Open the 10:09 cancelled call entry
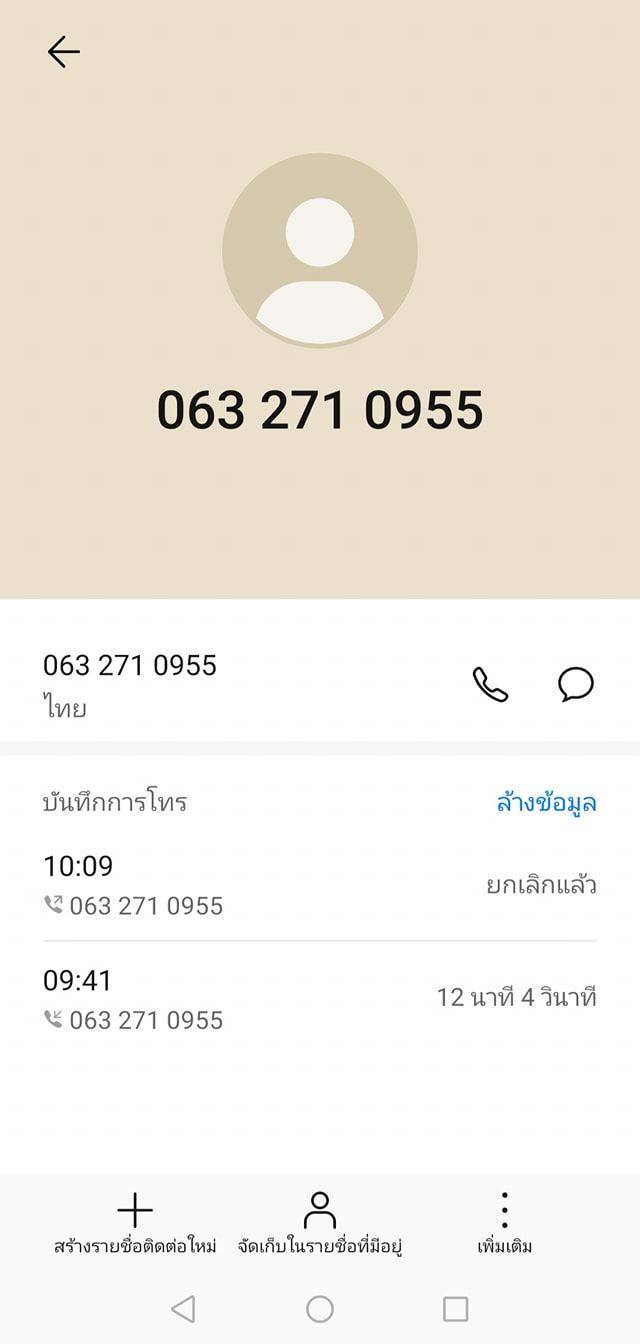 pyautogui.click(x=320, y=885)
